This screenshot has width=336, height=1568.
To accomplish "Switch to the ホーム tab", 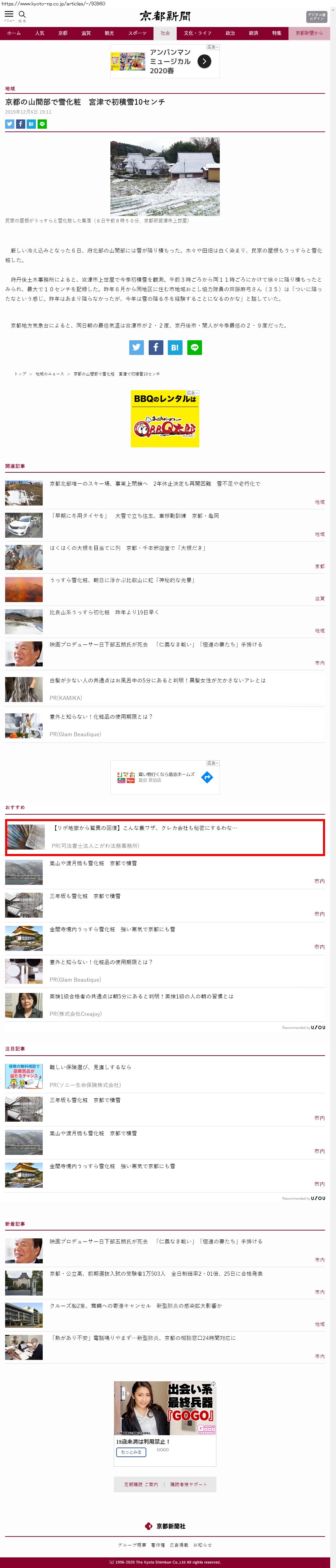I will pos(14,34).
